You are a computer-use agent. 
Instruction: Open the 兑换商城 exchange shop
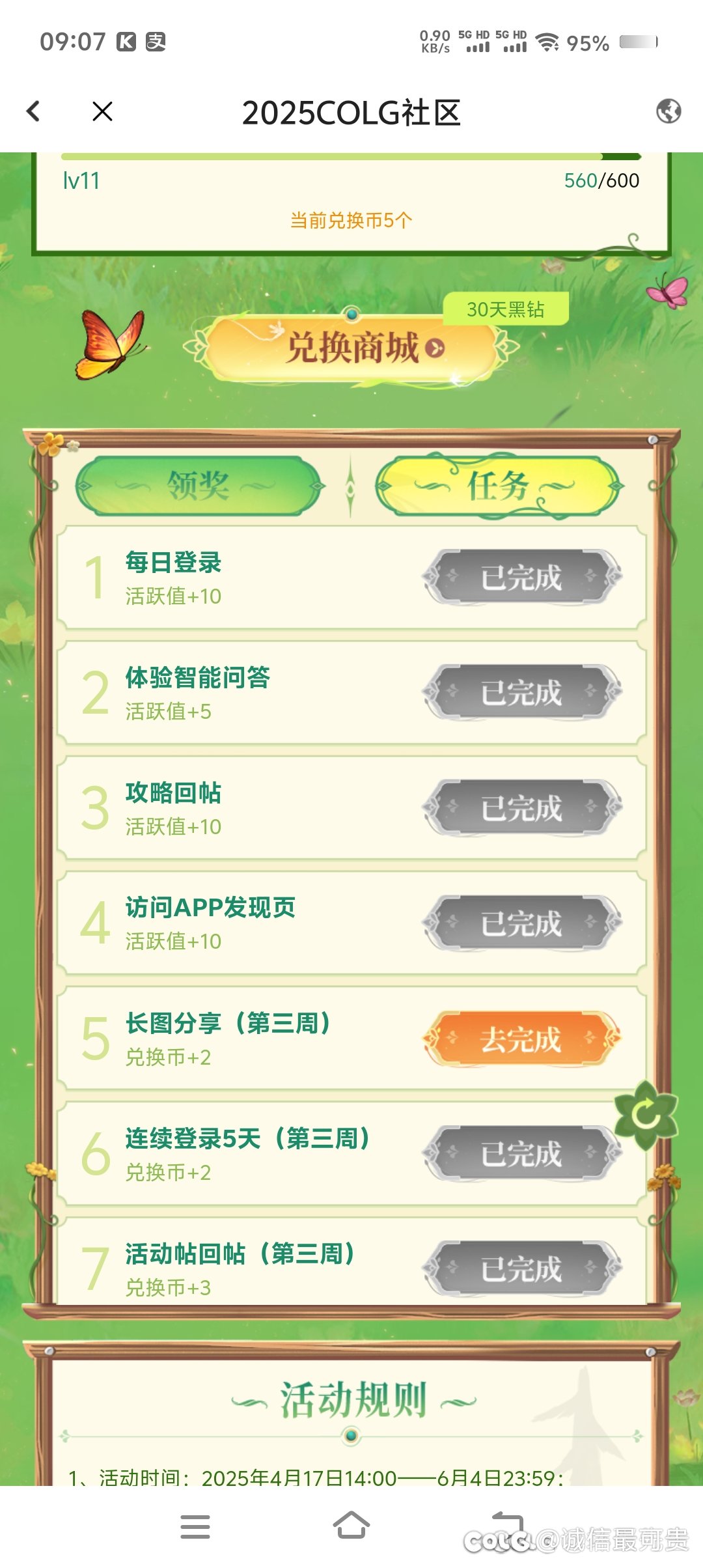352,348
